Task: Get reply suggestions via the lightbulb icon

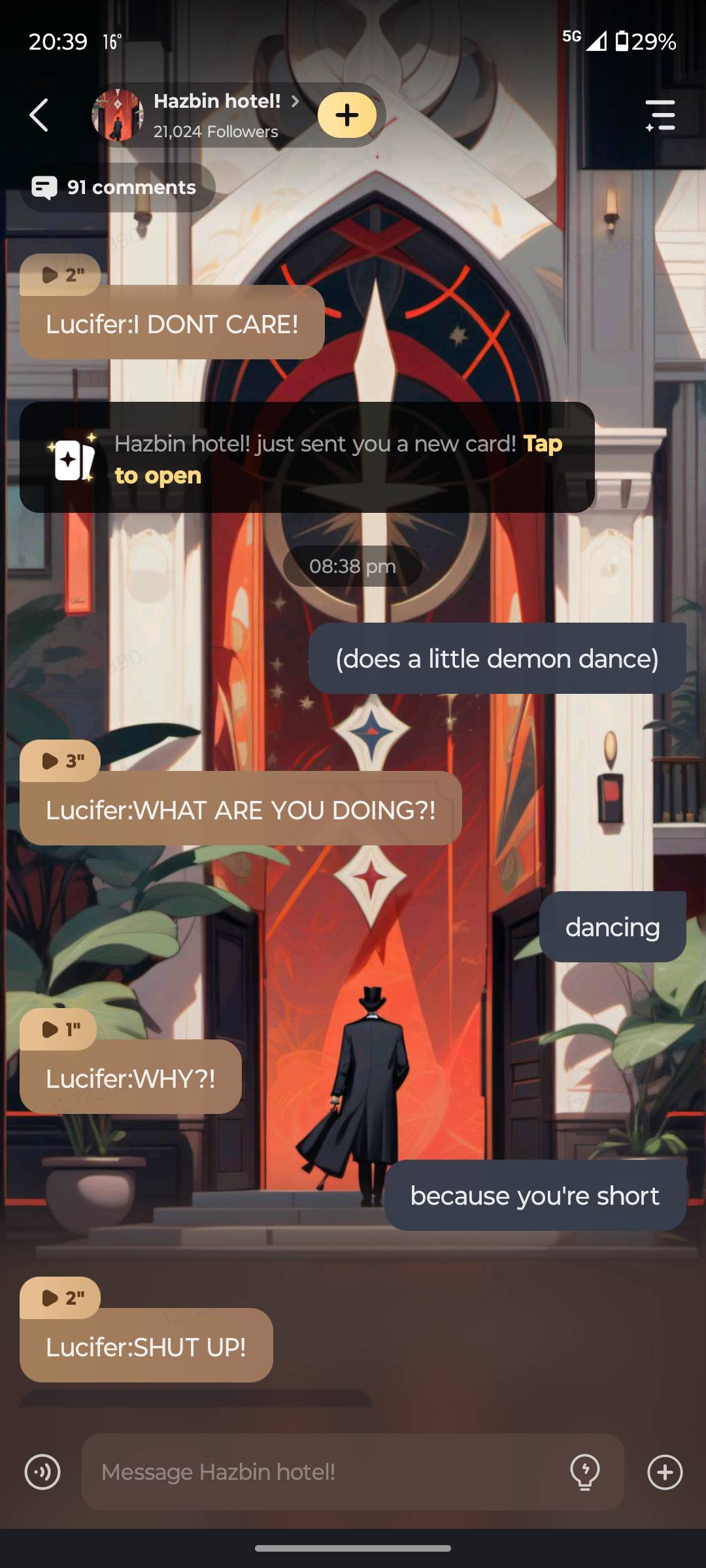Action: 585,1472
